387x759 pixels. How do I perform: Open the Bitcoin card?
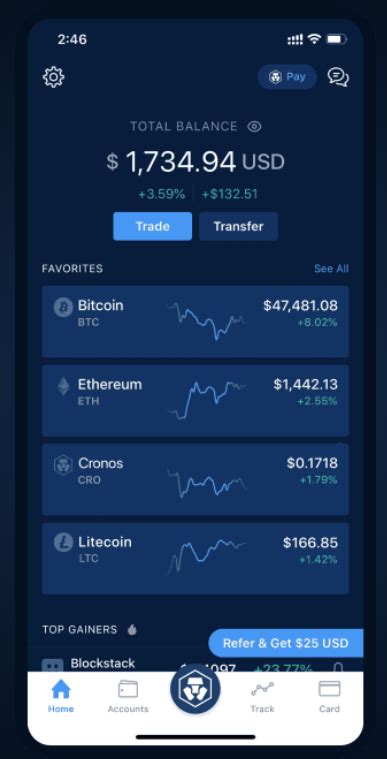click(x=195, y=321)
